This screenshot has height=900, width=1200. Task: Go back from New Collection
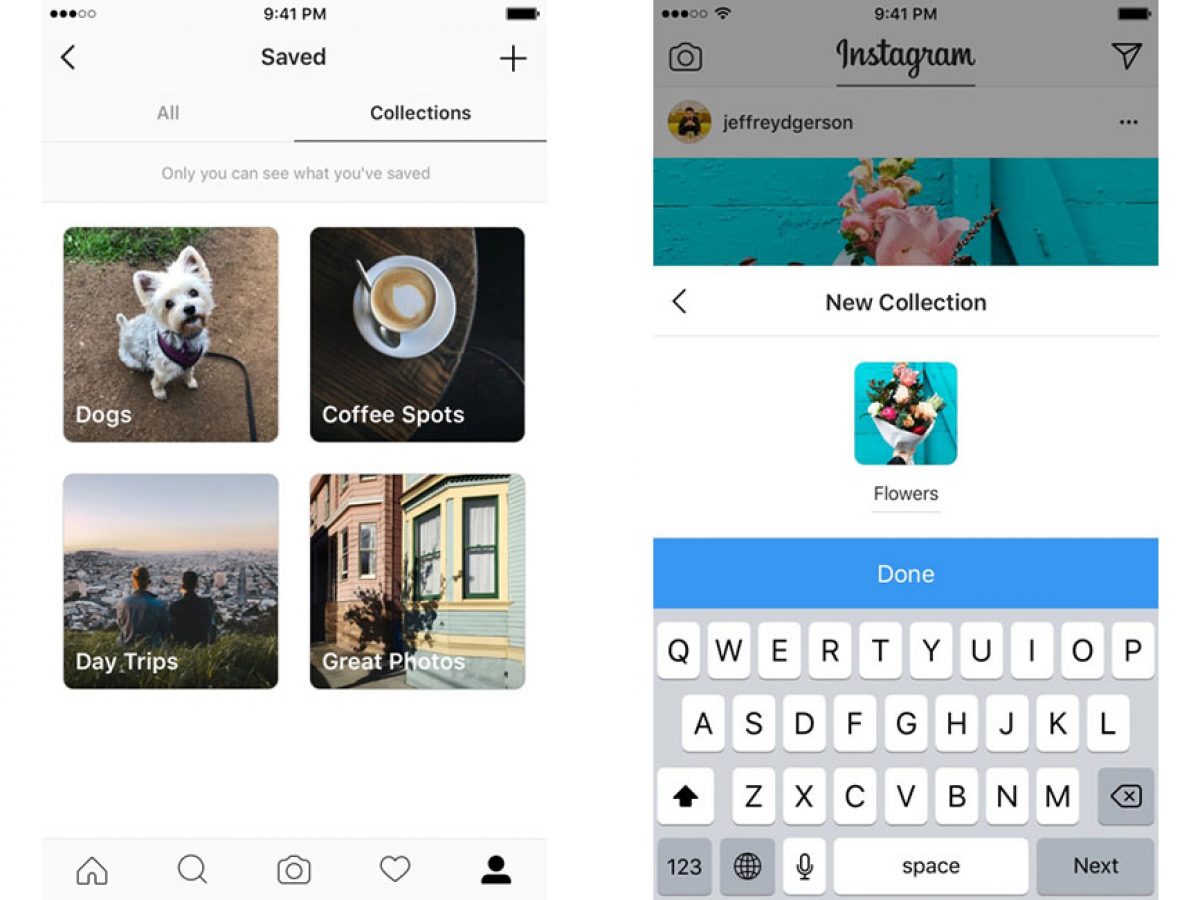pyautogui.click(x=680, y=302)
